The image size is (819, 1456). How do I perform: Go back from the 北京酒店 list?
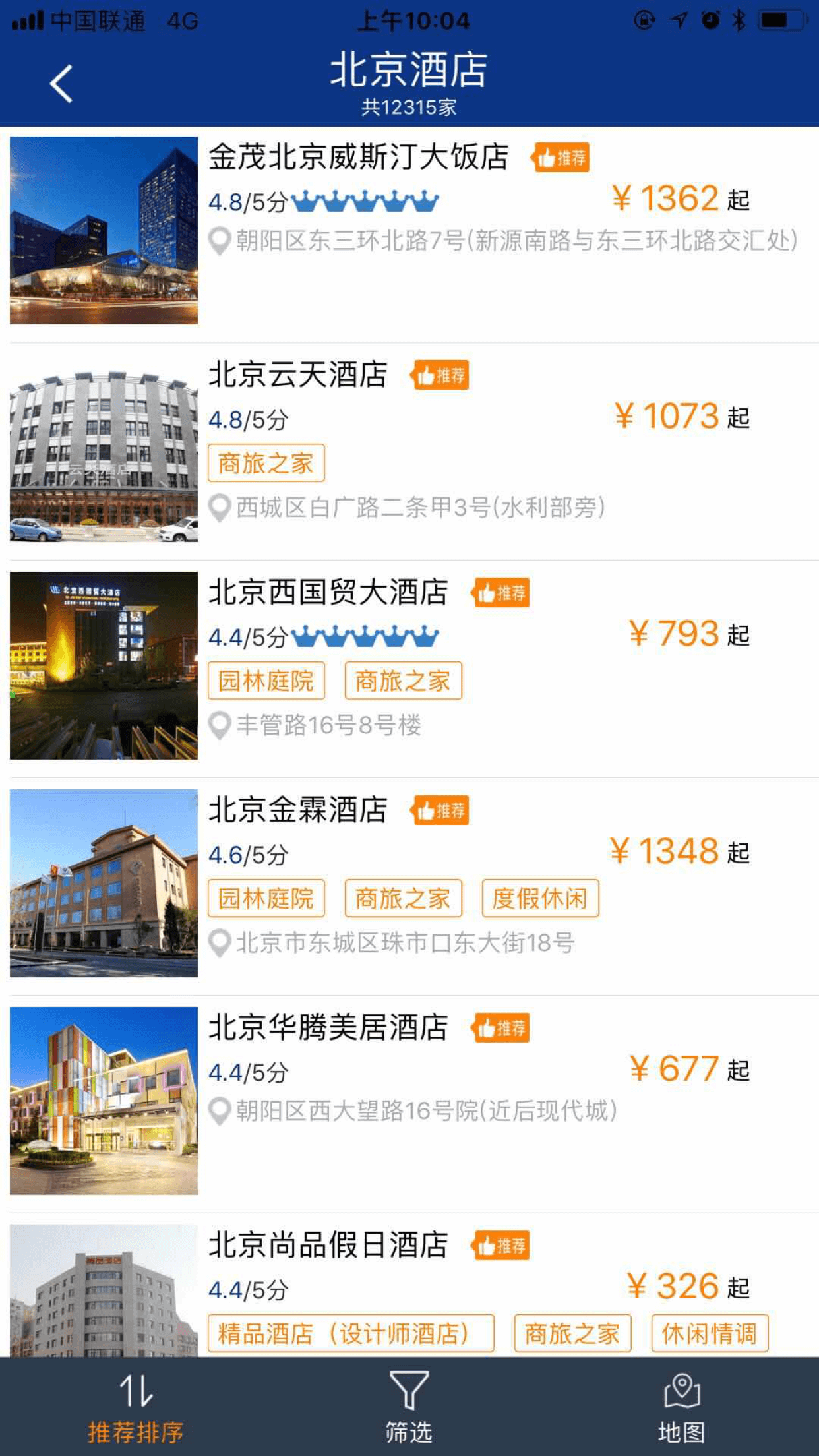(61, 84)
